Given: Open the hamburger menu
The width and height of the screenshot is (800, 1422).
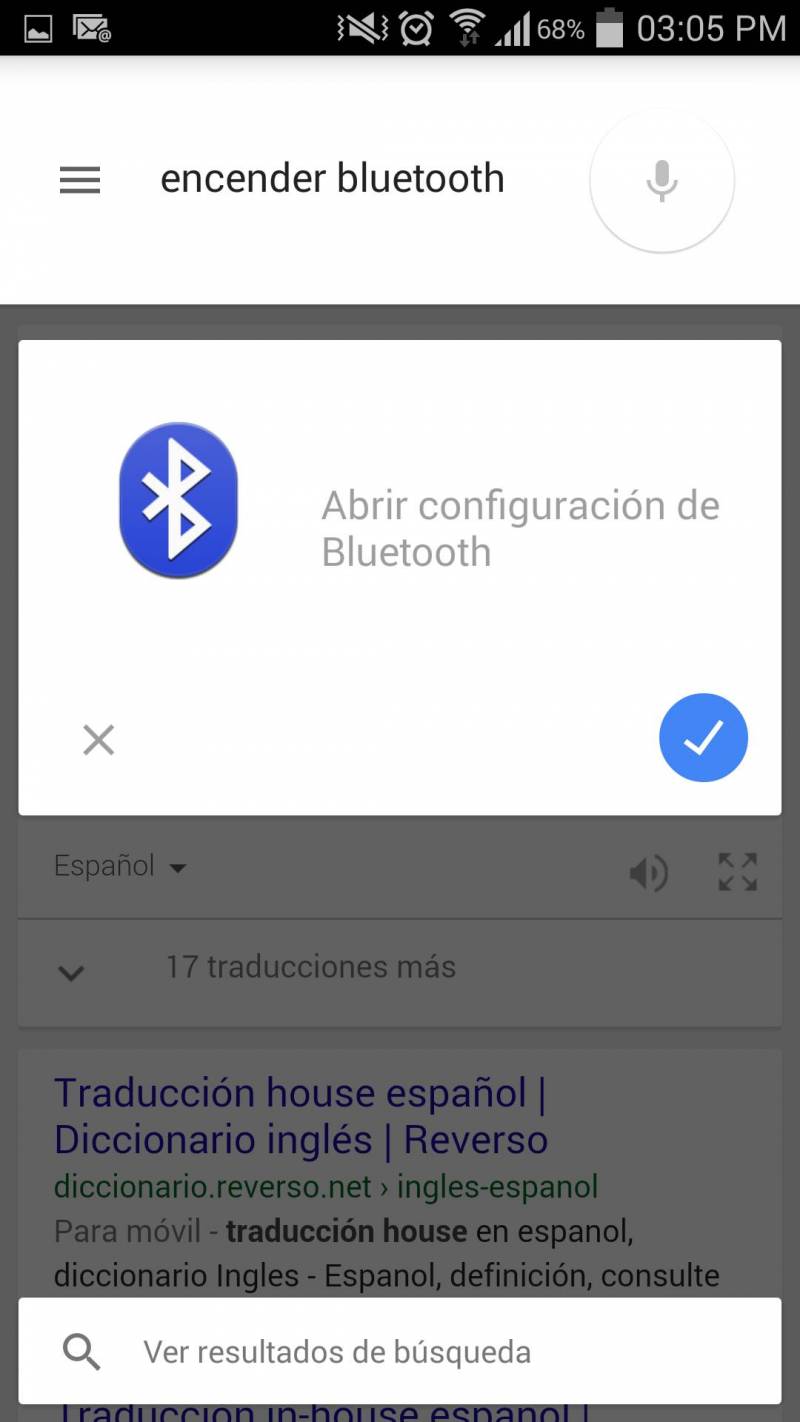Looking at the screenshot, I should pyautogui.click(x=80, y=180).
